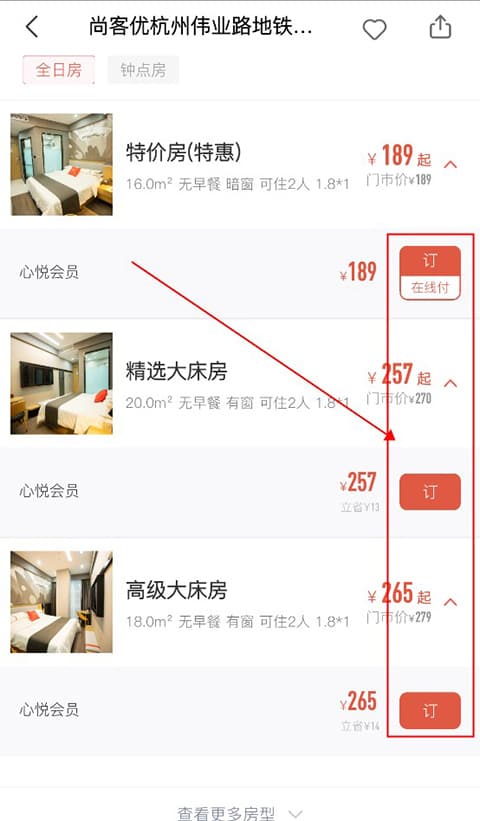Switch to the 钟点房 tab
Viewport: 480px width, 821px height.
click(143, 70)
